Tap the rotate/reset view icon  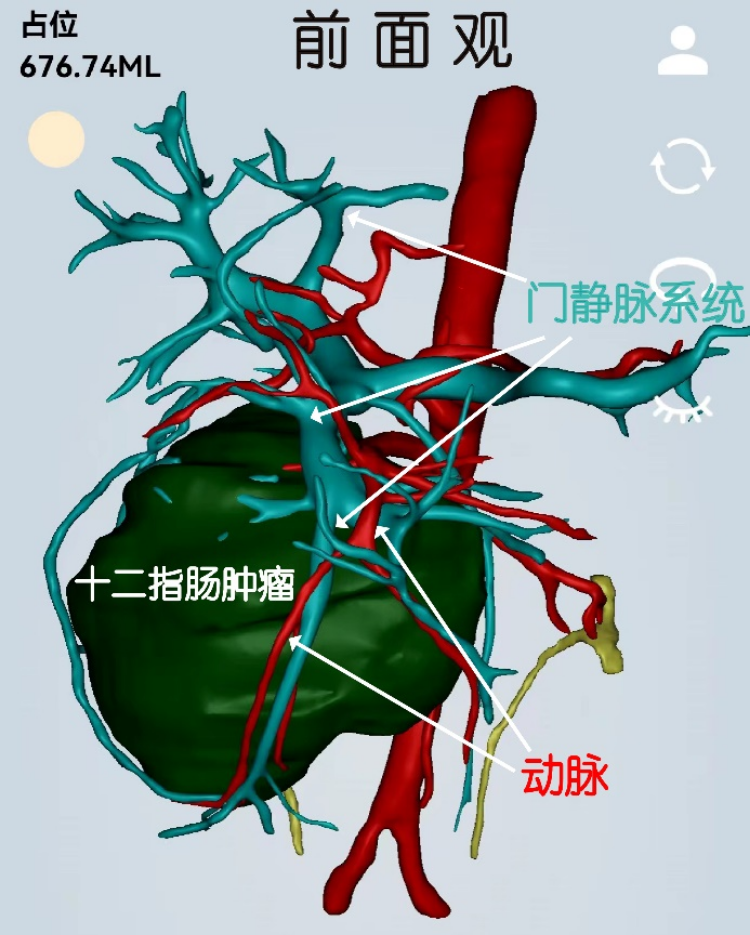click(x=683, y=167)
